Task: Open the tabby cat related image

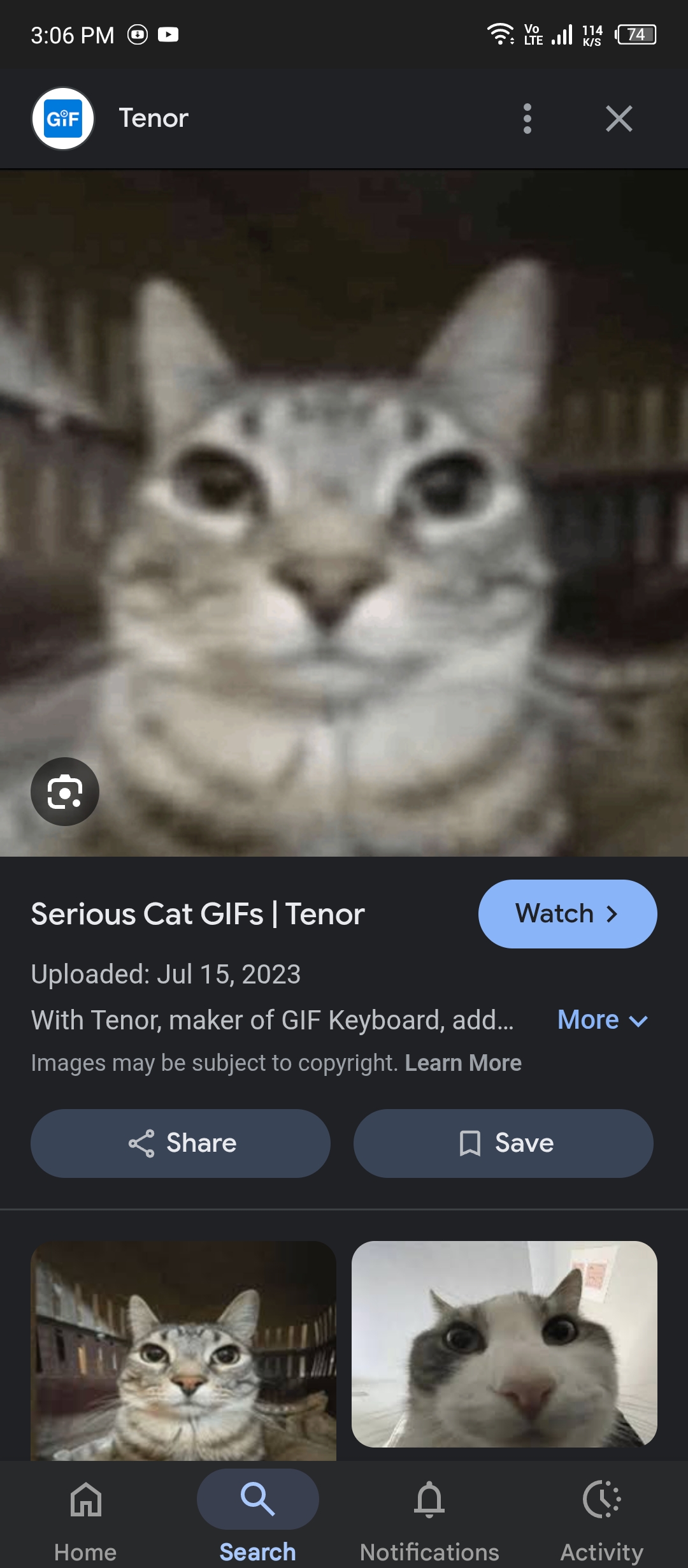Action: pyautogui.click(x=183, y=1350)
